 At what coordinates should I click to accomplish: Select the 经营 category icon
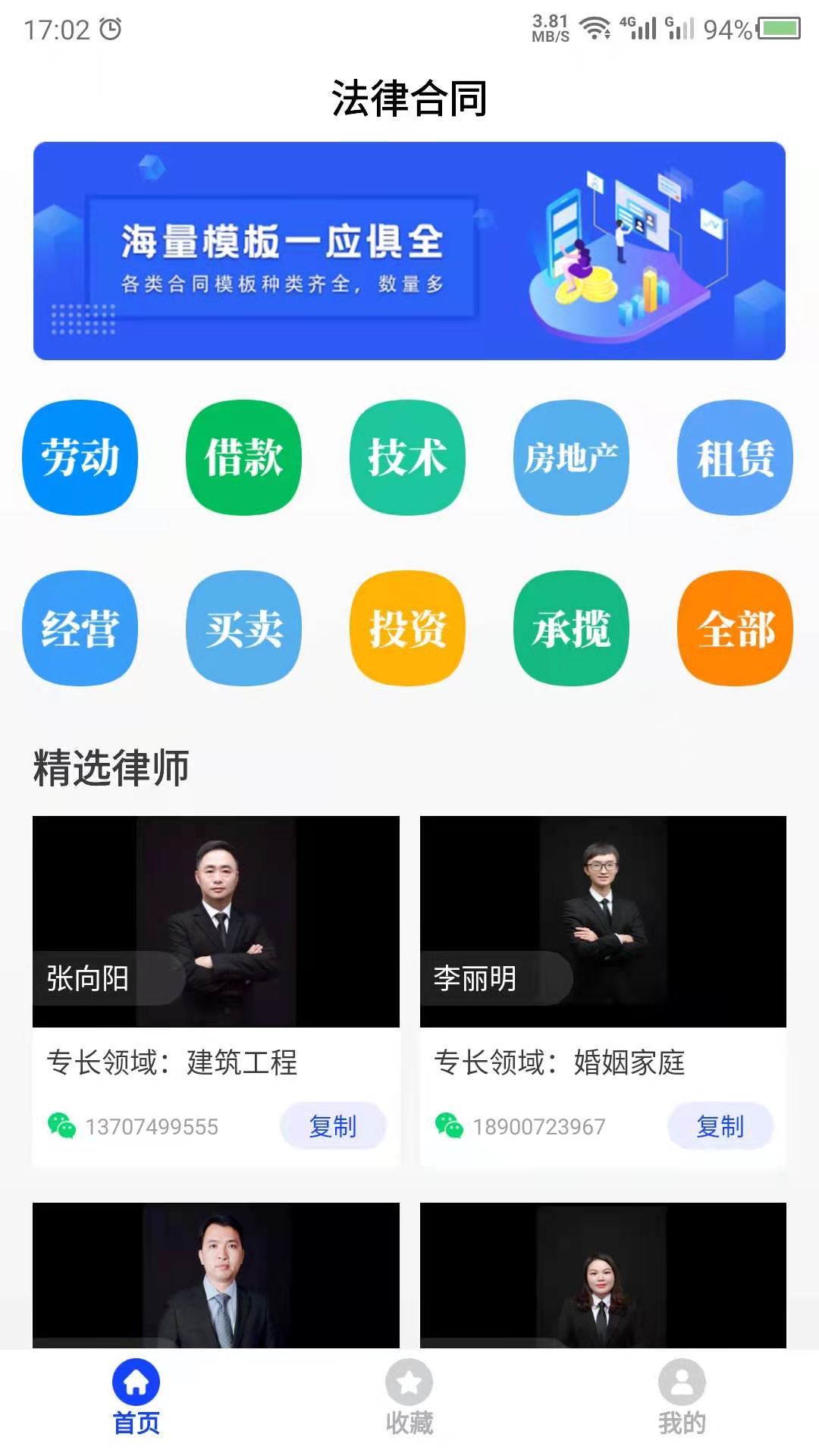tap(79, 629)
